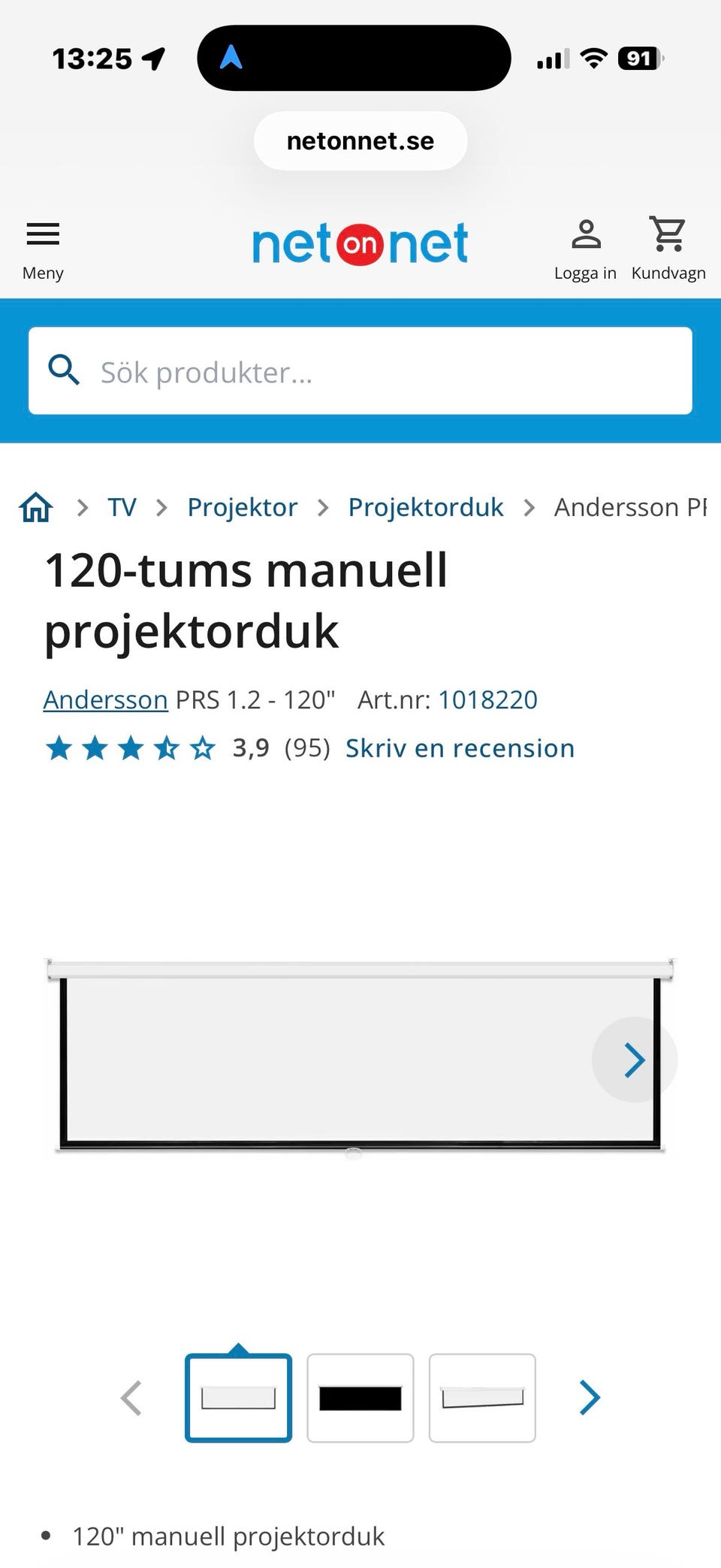Select the black screen thumbnail
The height and width of the screenshot is (1568, 721).
360,1397
